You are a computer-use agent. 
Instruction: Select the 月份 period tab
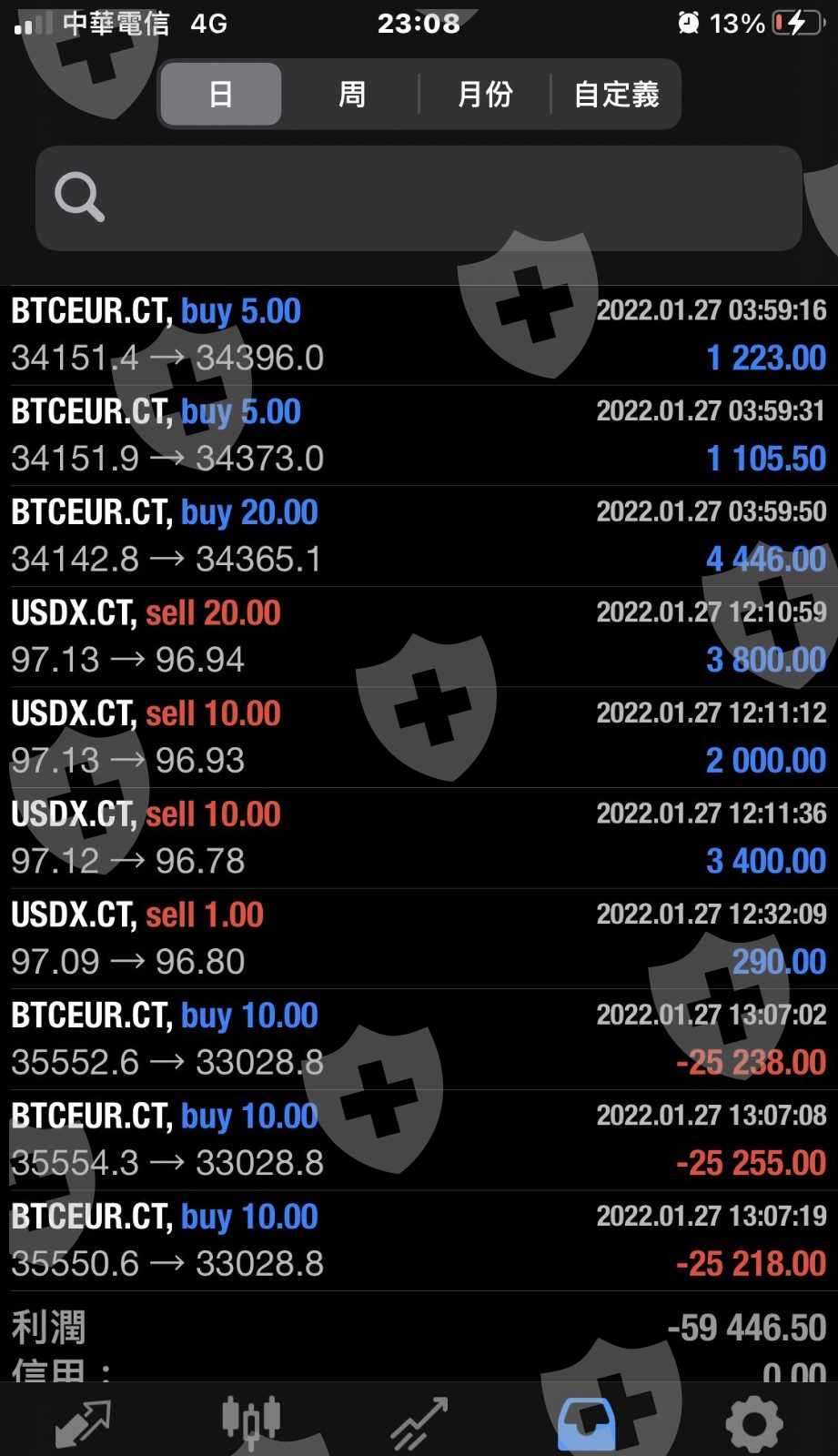tap(484, 94)
